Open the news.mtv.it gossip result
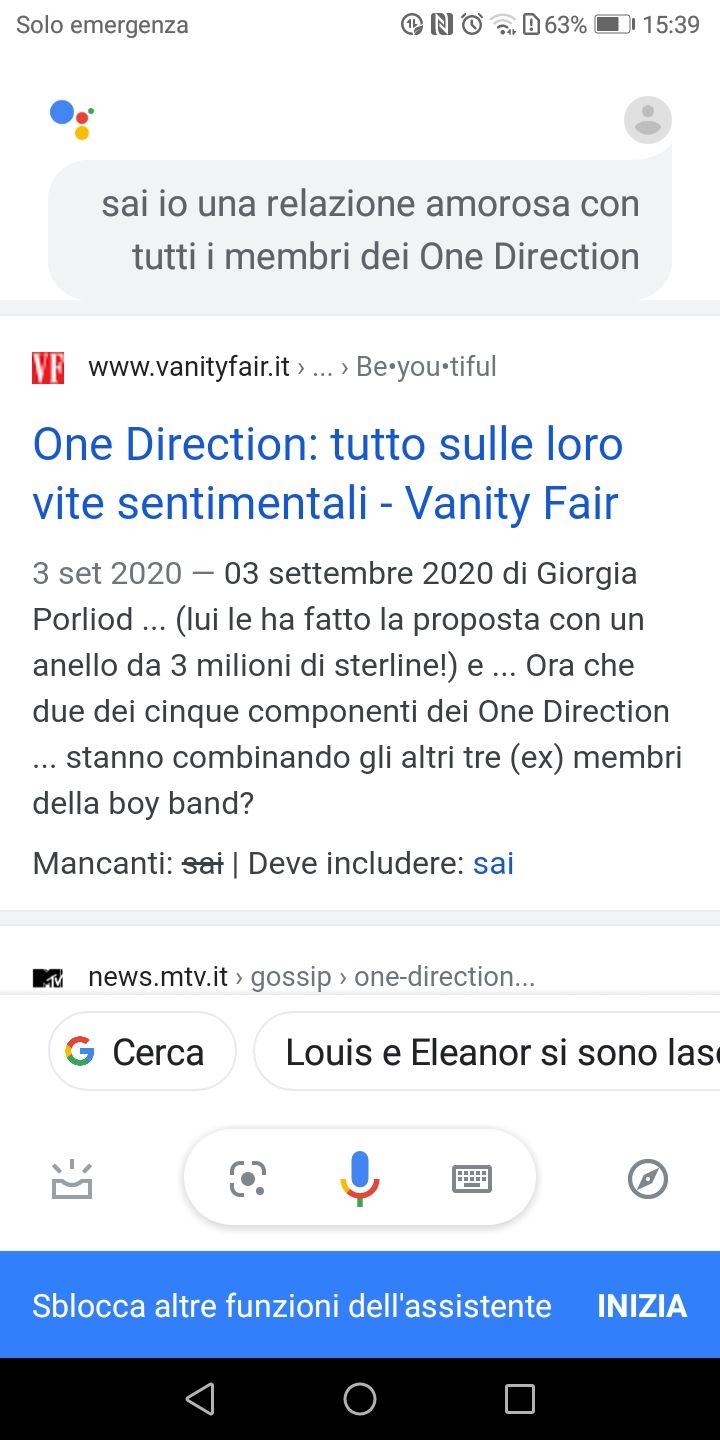 coord(311,977)
